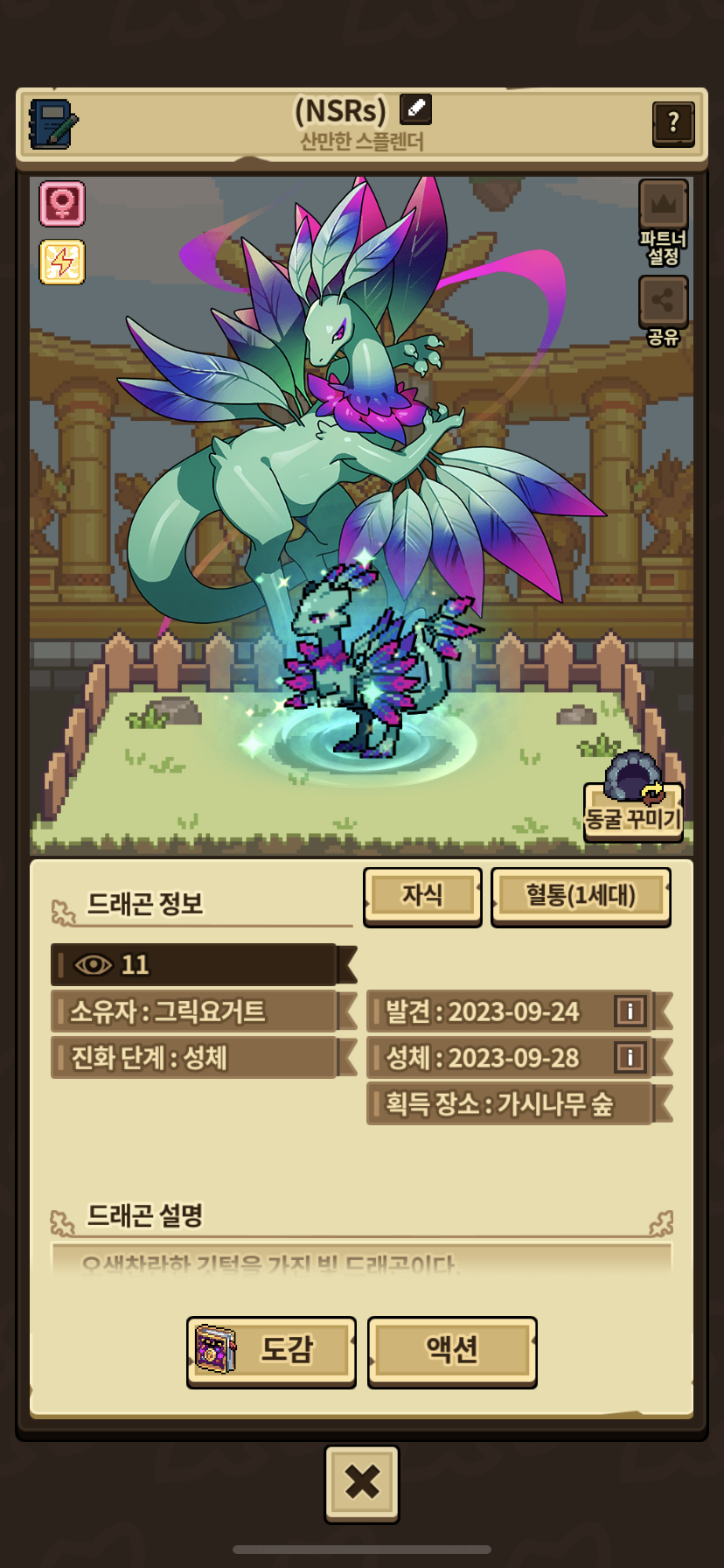The width and height of the screenshot is (724, 1568).
Task: Tap the female gender icon
Action: [x=62, y=204]
